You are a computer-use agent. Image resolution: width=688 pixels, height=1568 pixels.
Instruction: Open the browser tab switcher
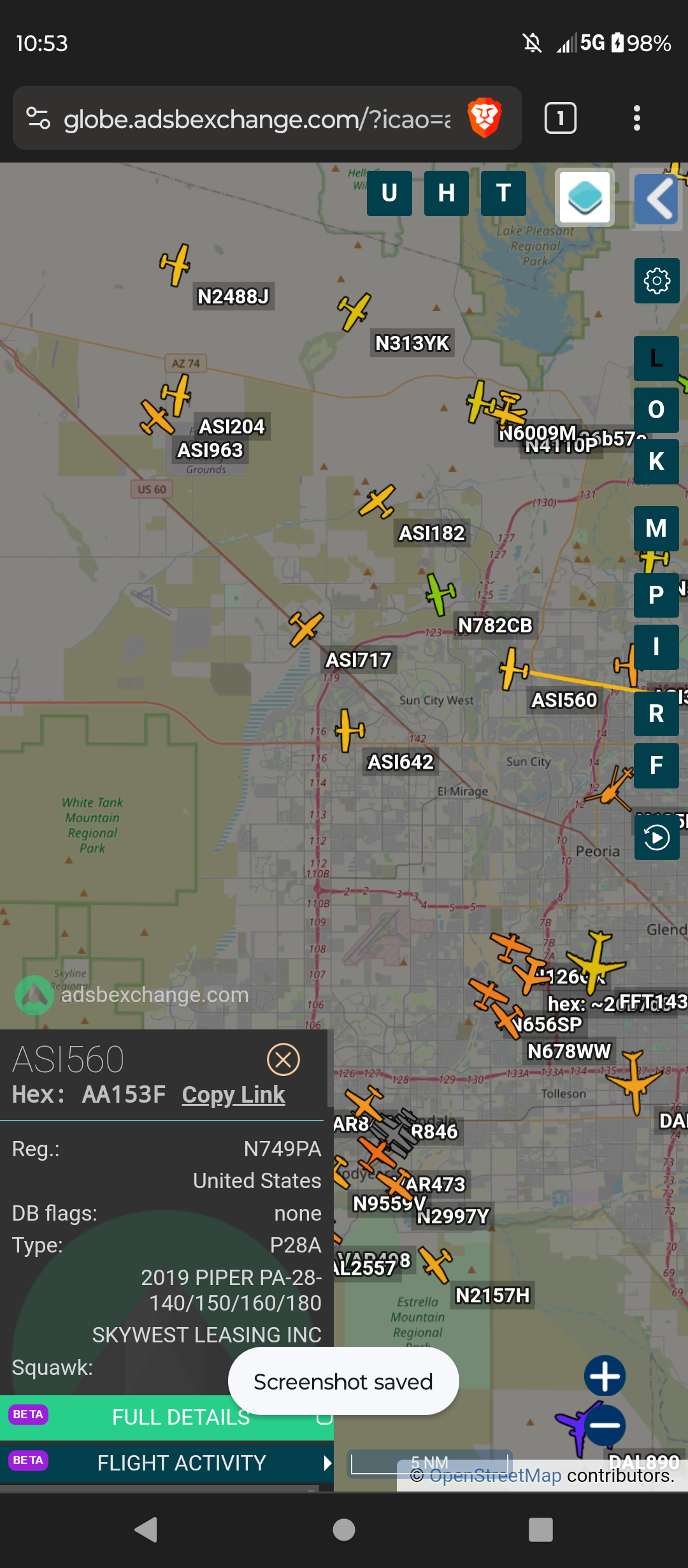[561, 118]
